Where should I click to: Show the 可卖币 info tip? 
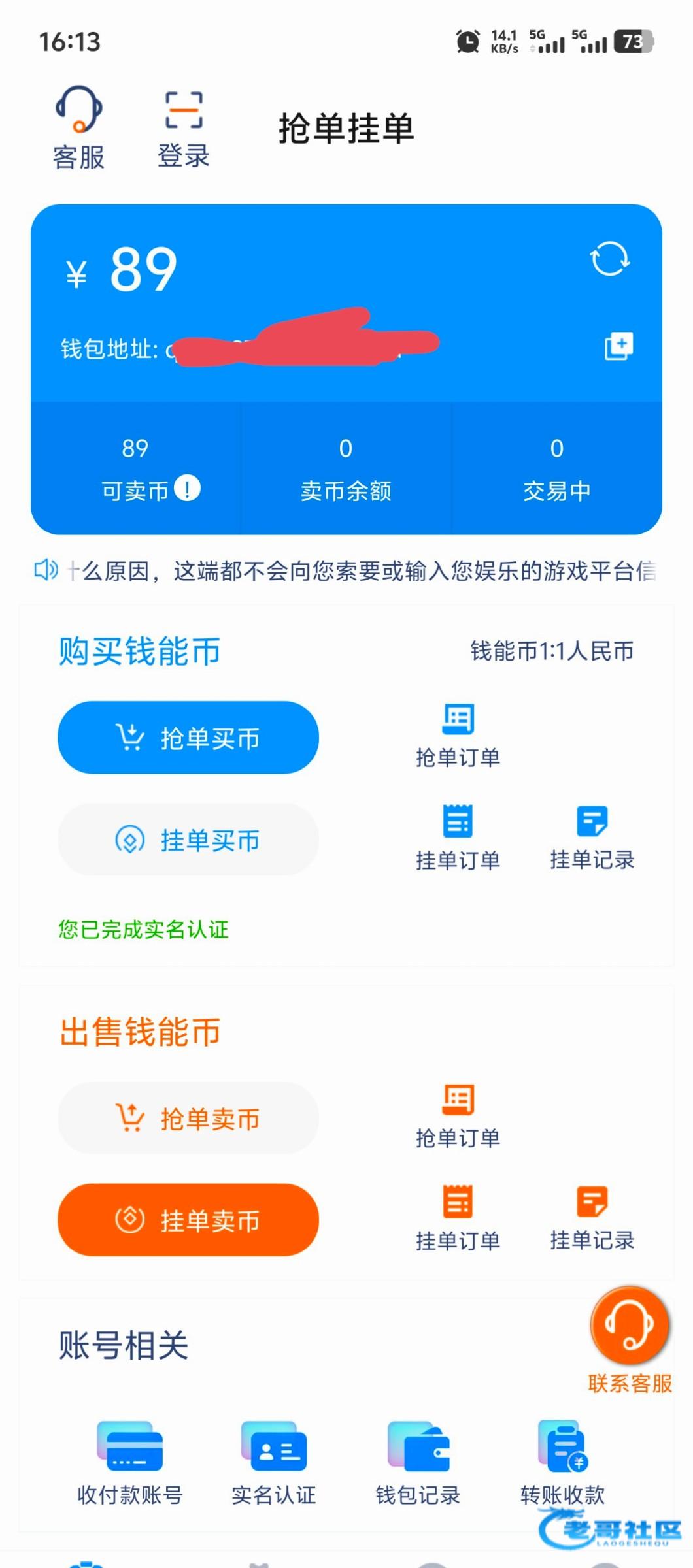[188, 489]
